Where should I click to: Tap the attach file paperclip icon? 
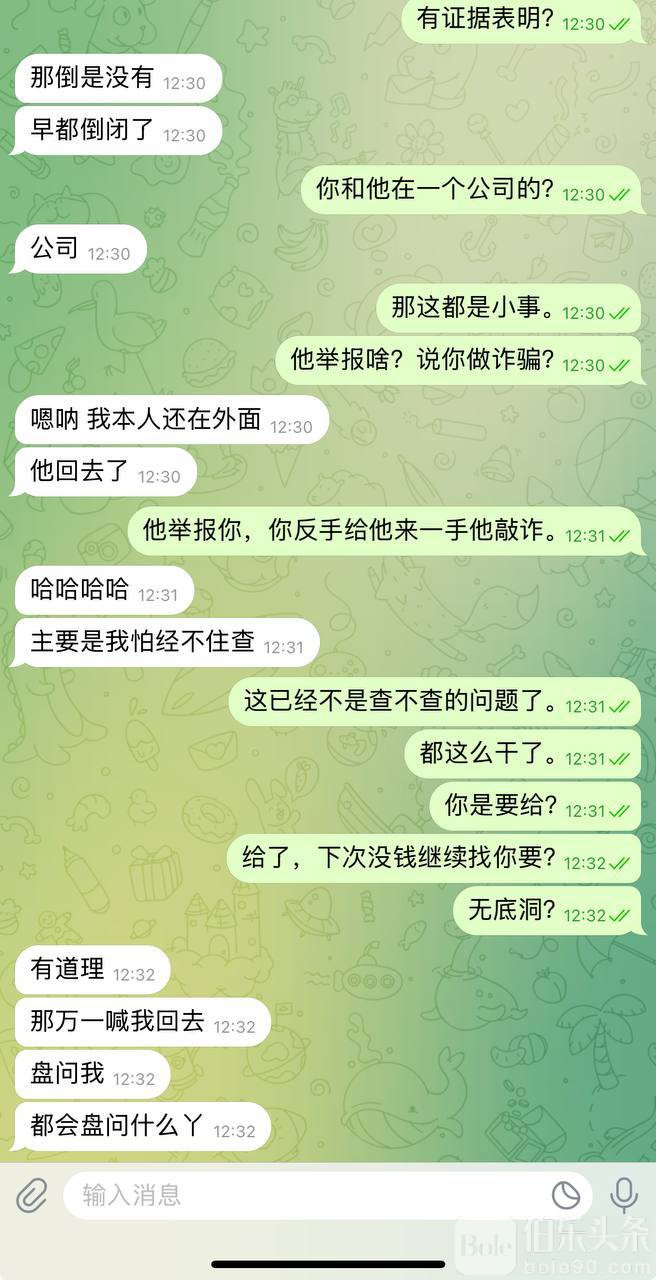32,1194
